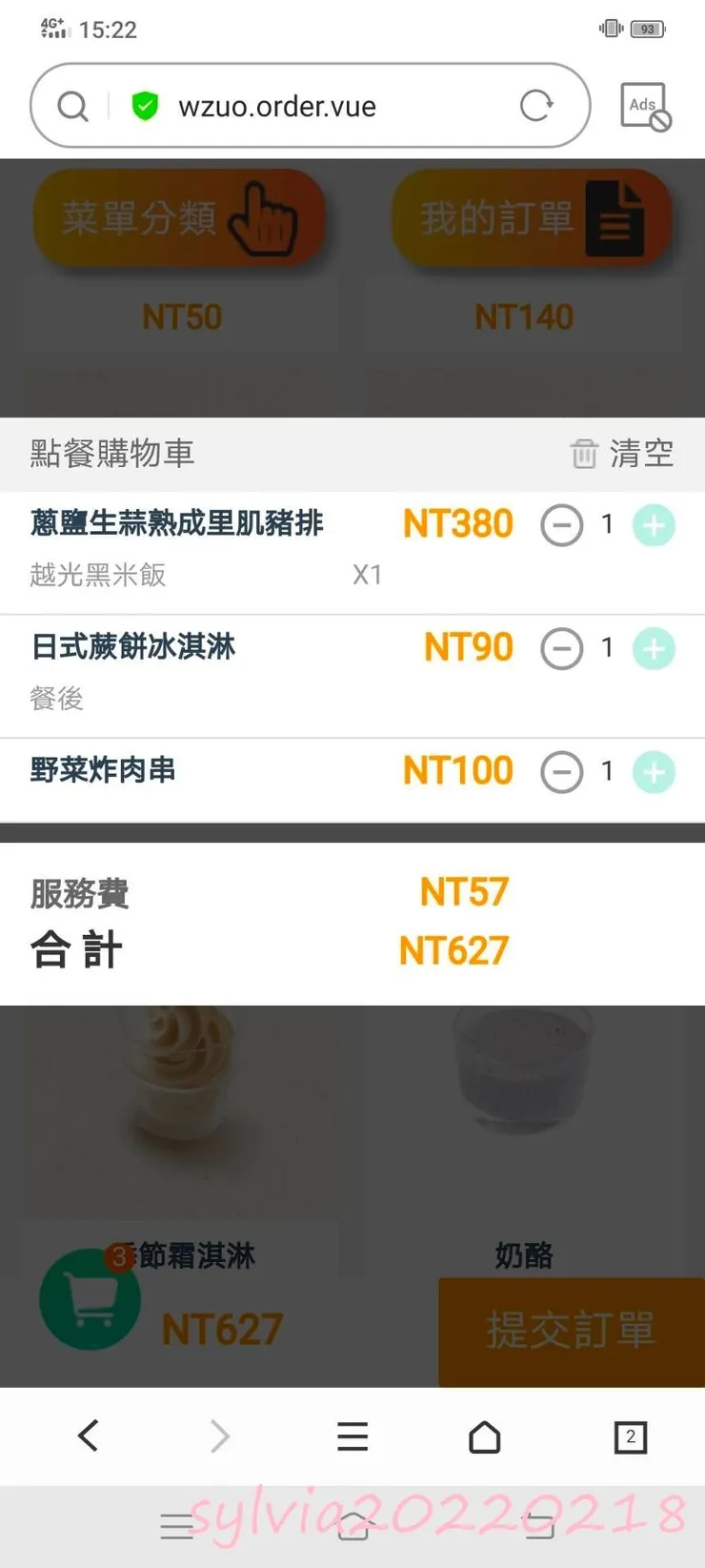Screen dimensions: 705x1568
Task: Open the ad-blocker Ads icon
Action: (x=645, y=105)
